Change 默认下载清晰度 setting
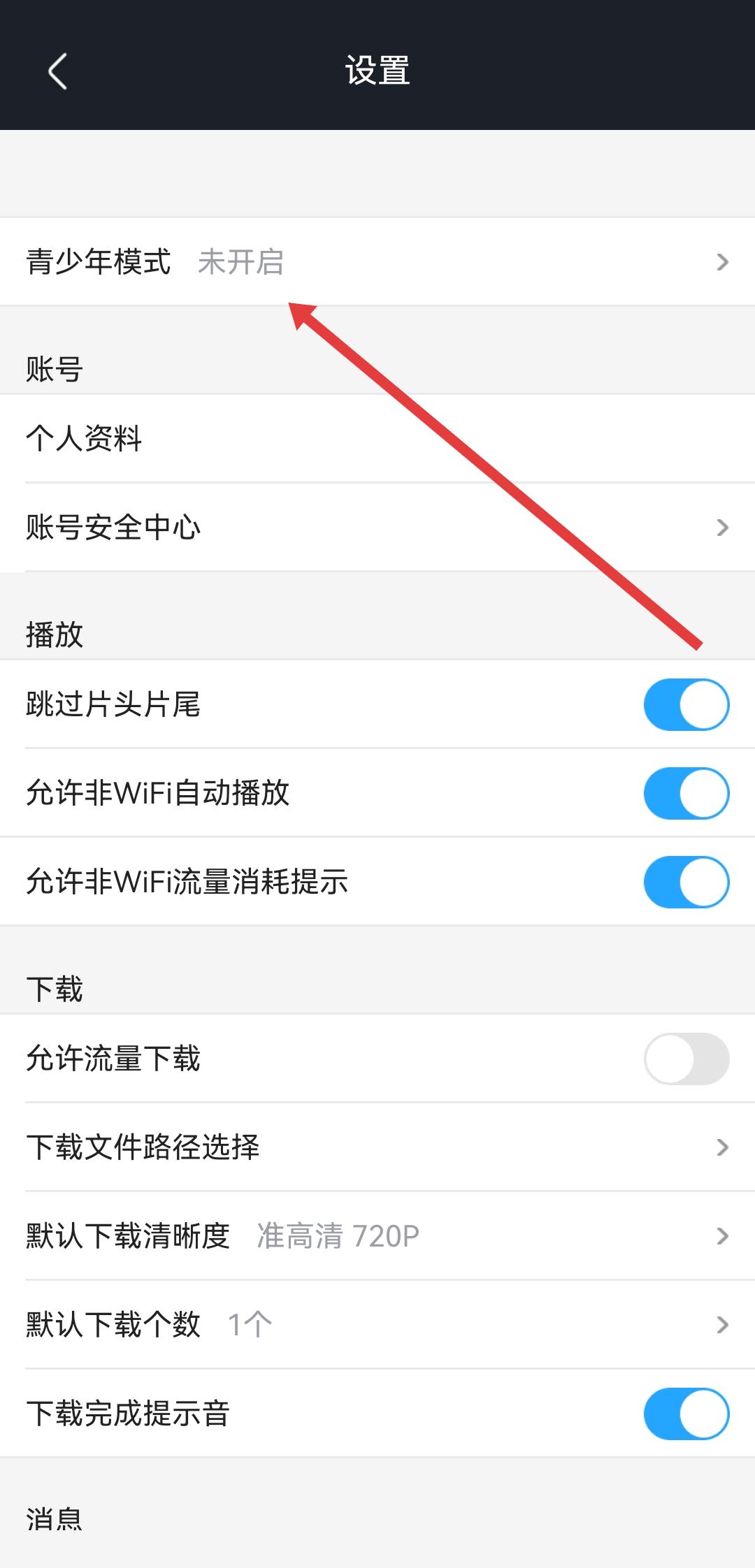The width and height of the screenshot is (755, 1568). 377,1236
